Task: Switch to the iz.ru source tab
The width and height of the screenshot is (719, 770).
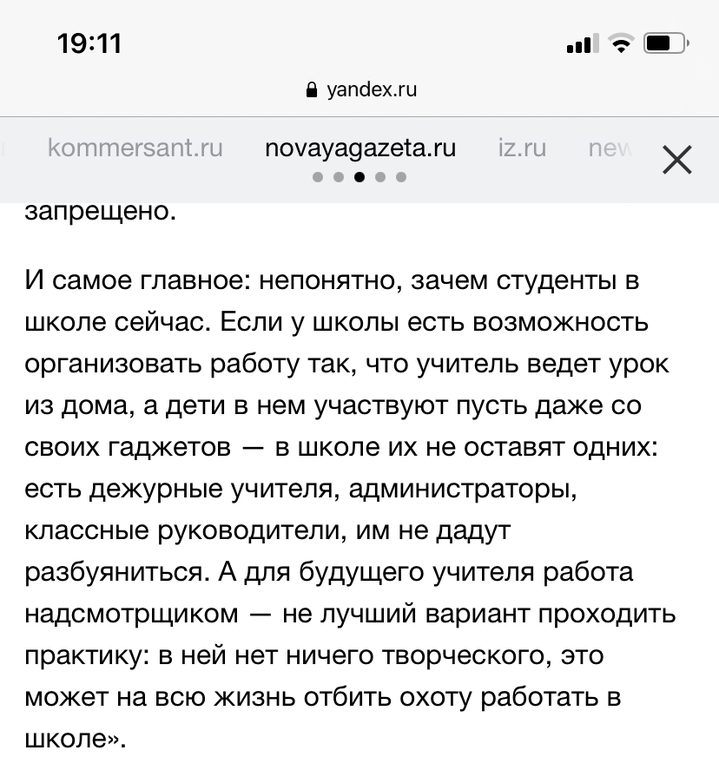Action: tap(522, 149)
